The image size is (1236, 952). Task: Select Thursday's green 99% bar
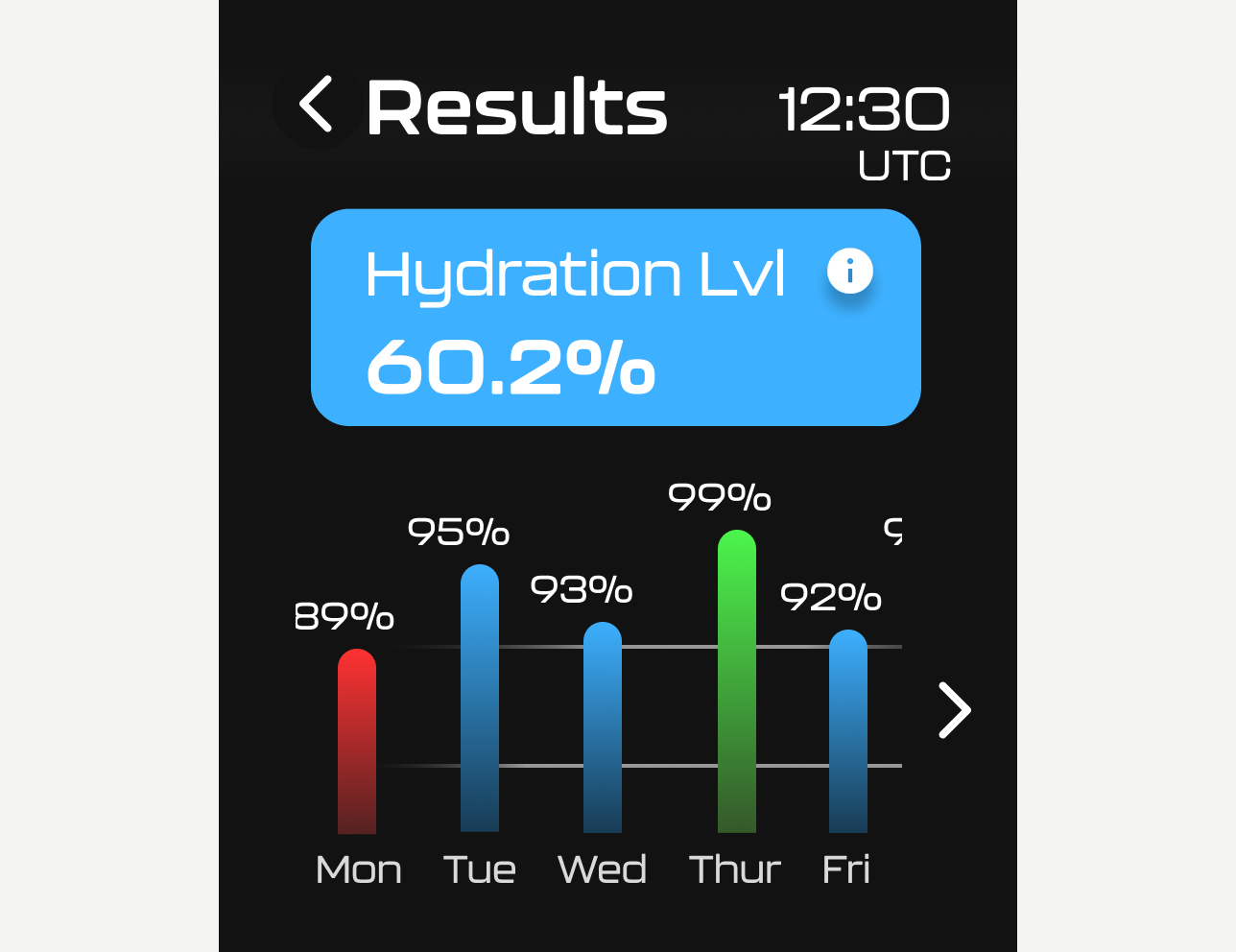tap(737, 681)
